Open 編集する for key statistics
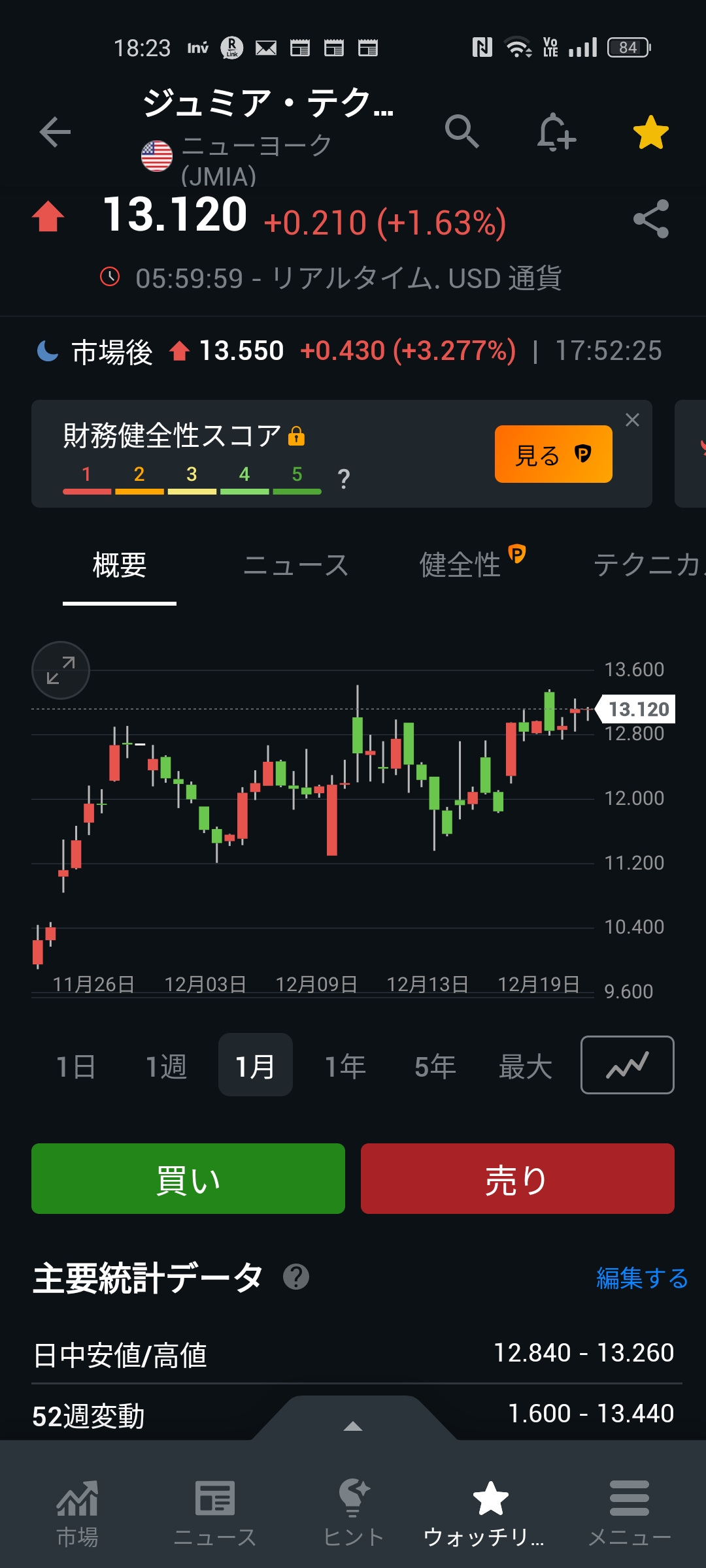 pyautogui.click(x=641, y=1278)
